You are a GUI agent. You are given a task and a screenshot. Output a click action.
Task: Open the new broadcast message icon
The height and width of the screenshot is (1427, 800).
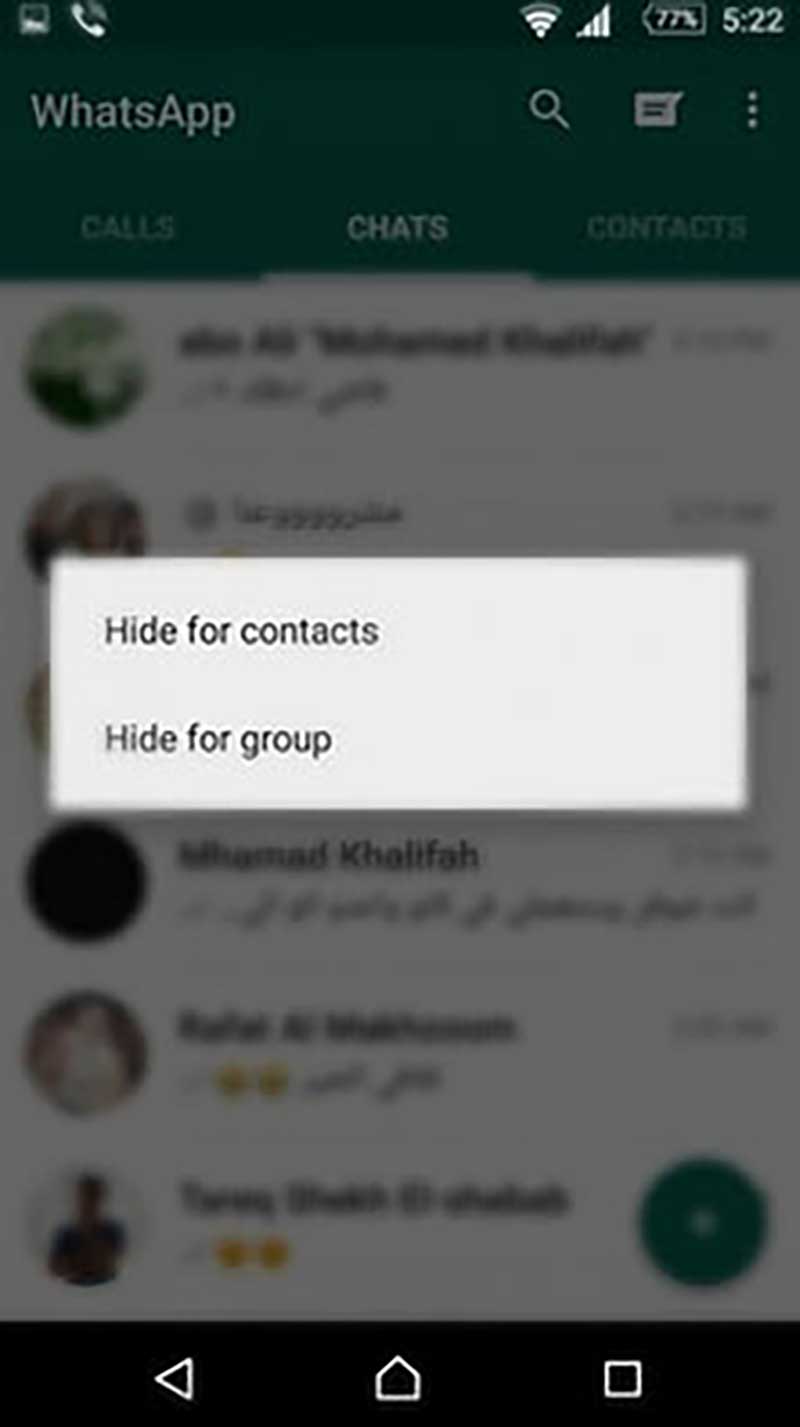pos(657,110)
